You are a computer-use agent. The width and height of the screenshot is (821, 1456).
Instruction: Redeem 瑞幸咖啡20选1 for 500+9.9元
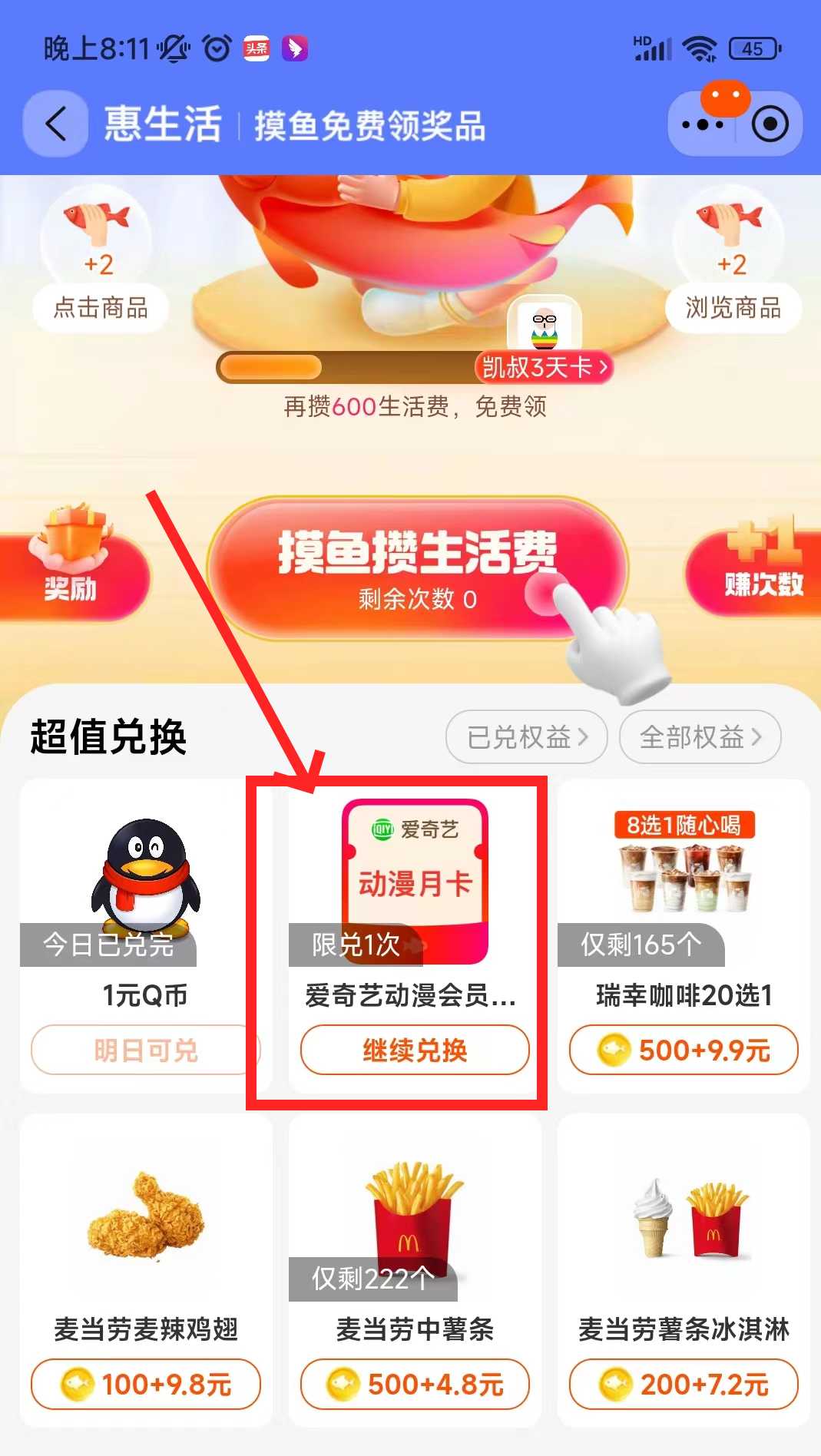tap(684, 1050)
